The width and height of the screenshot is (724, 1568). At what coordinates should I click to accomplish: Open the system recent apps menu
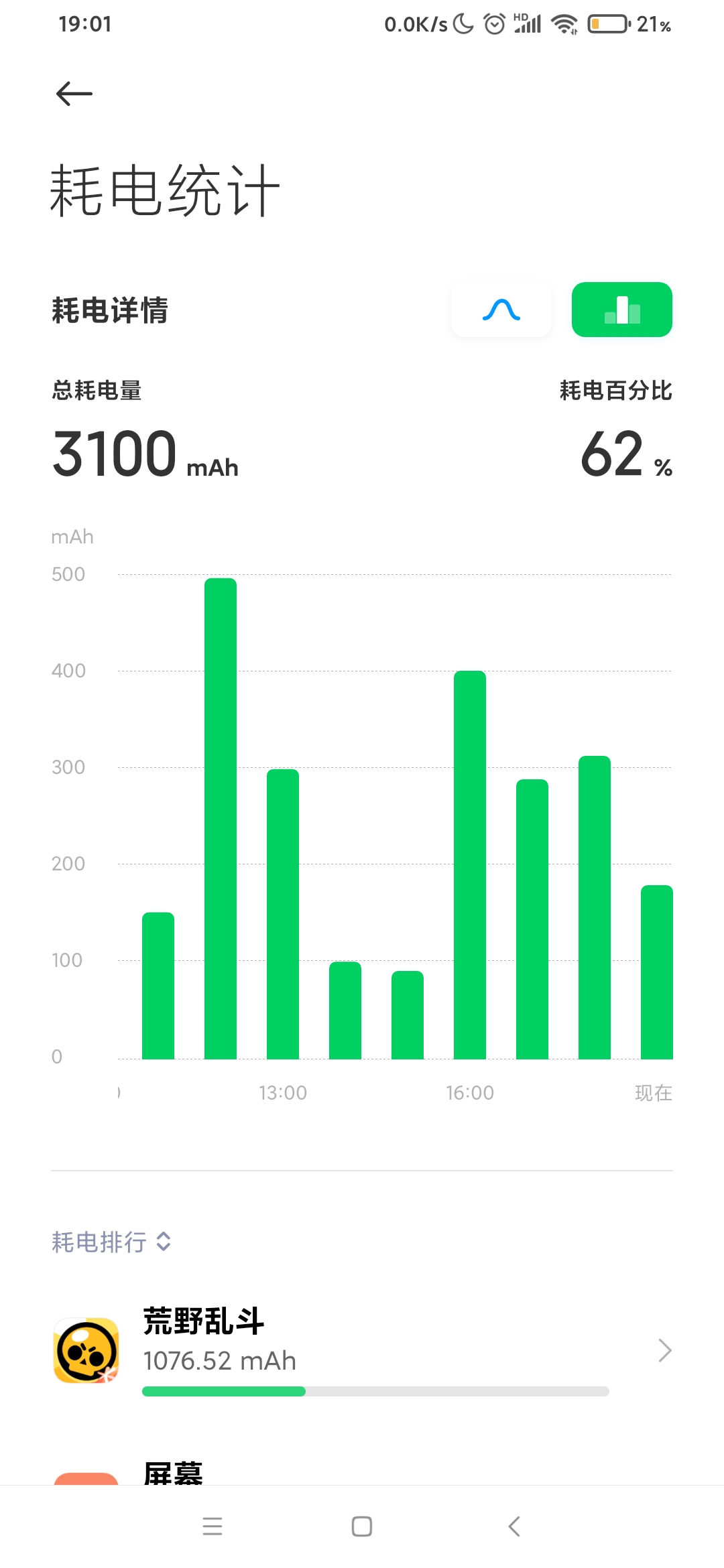point(213,1526)
